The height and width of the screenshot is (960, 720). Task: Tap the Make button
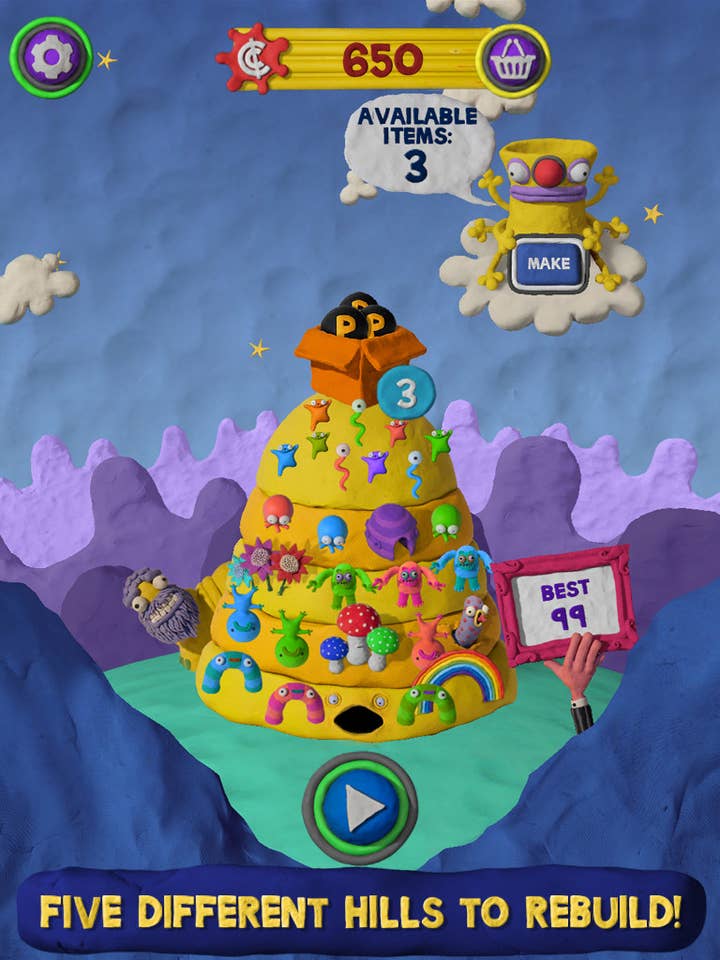548,264
